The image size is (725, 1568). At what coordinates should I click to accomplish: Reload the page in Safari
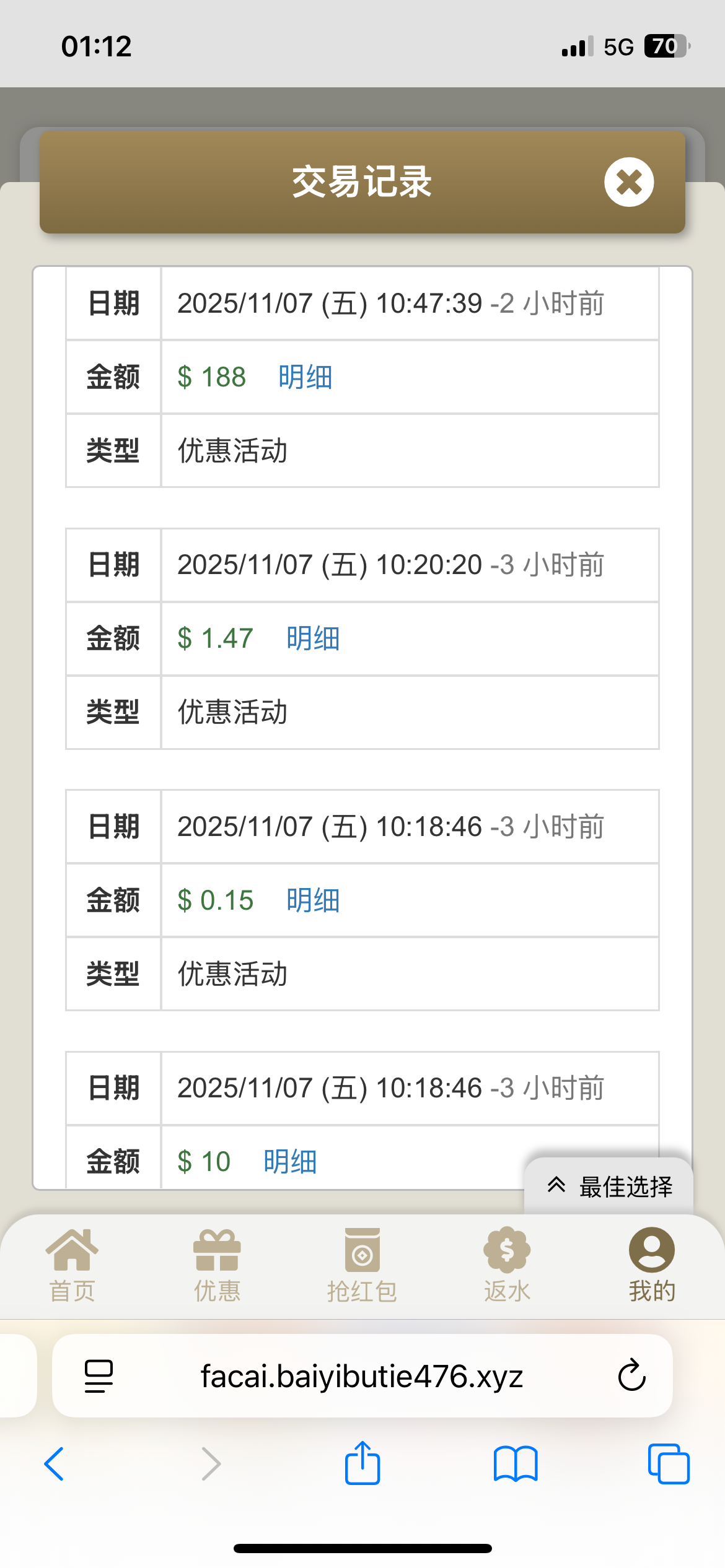pos(631,1375)
